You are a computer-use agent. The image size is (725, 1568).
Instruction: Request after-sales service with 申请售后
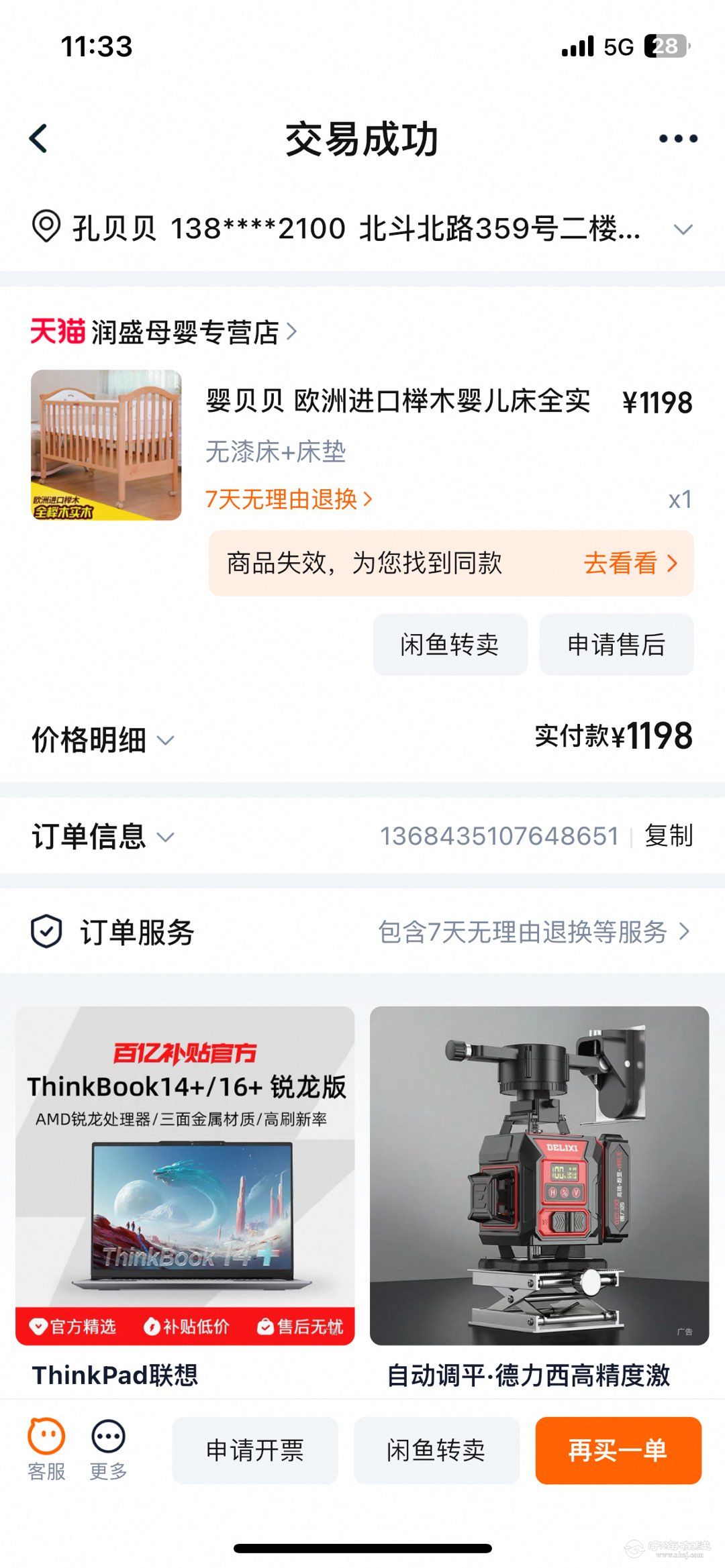616,645
